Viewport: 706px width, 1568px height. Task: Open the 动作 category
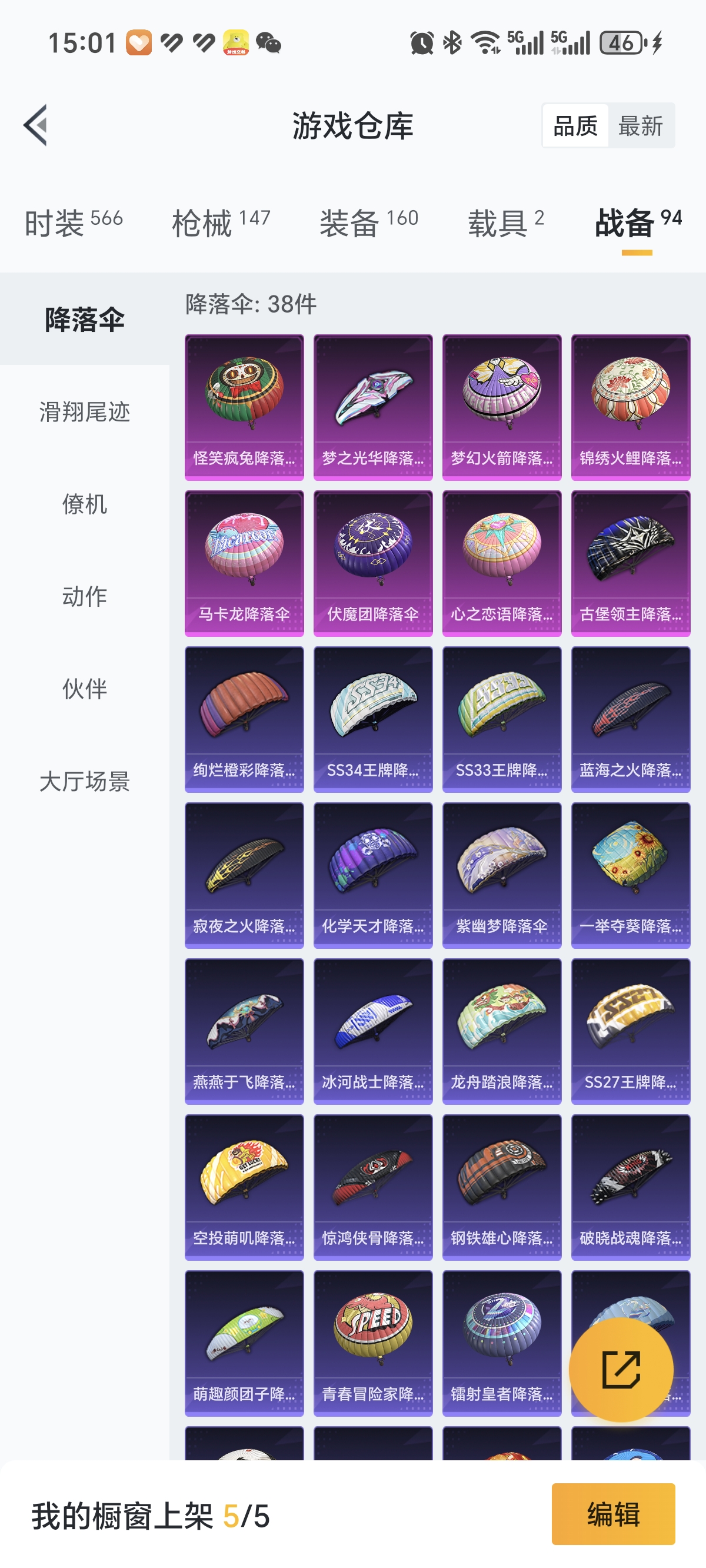click(85, 596)
